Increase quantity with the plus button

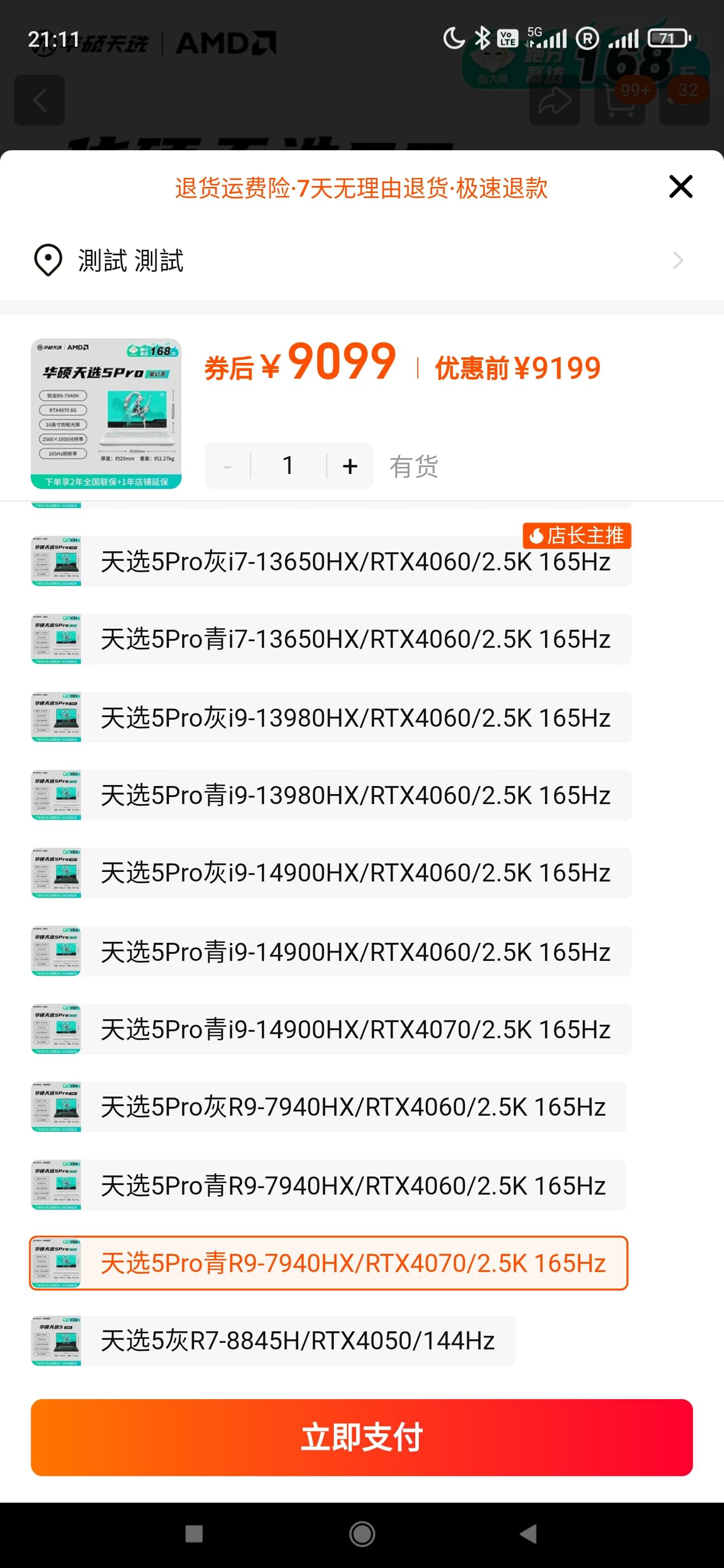click(350, 466)
